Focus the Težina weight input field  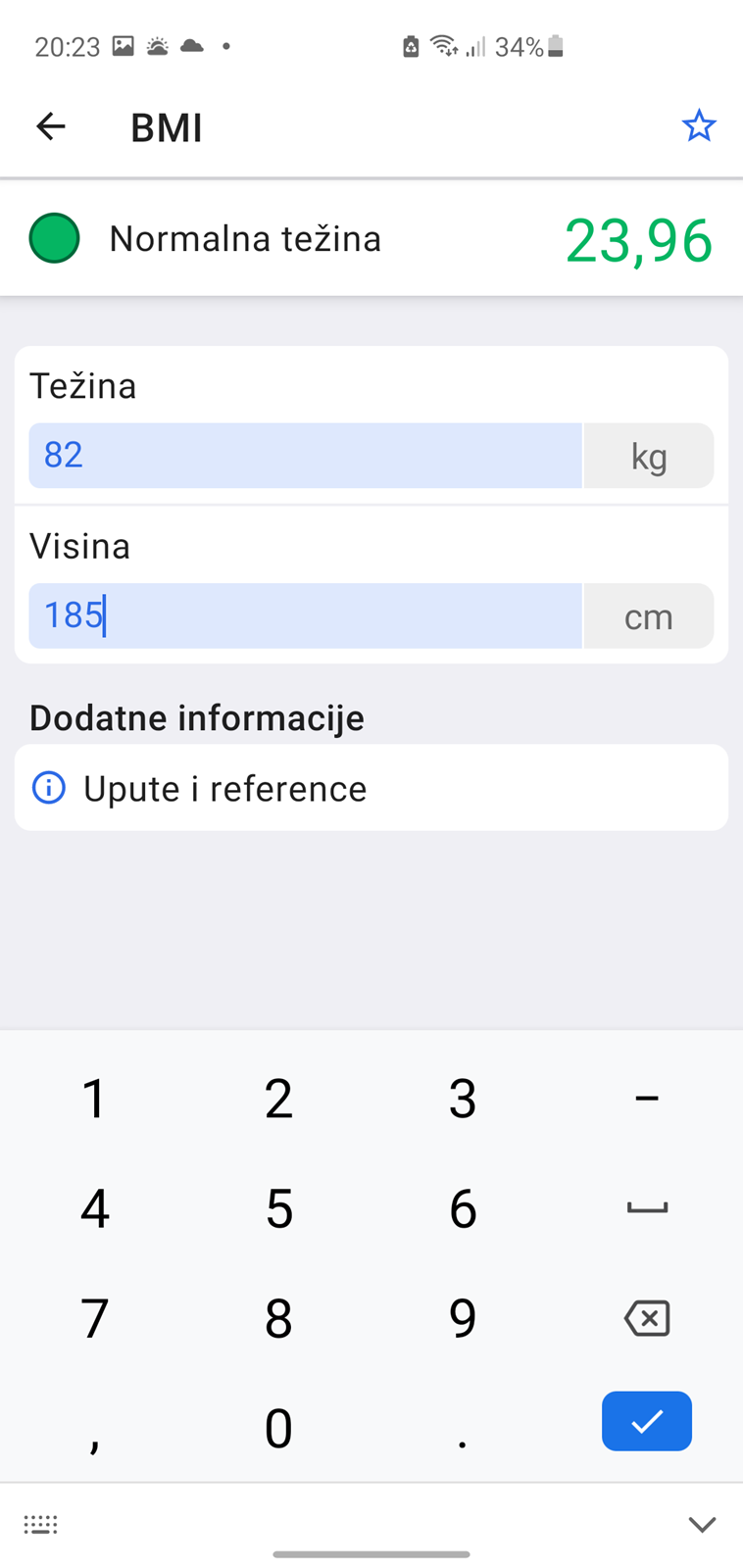pyautogui.click(x=305, y=456)
